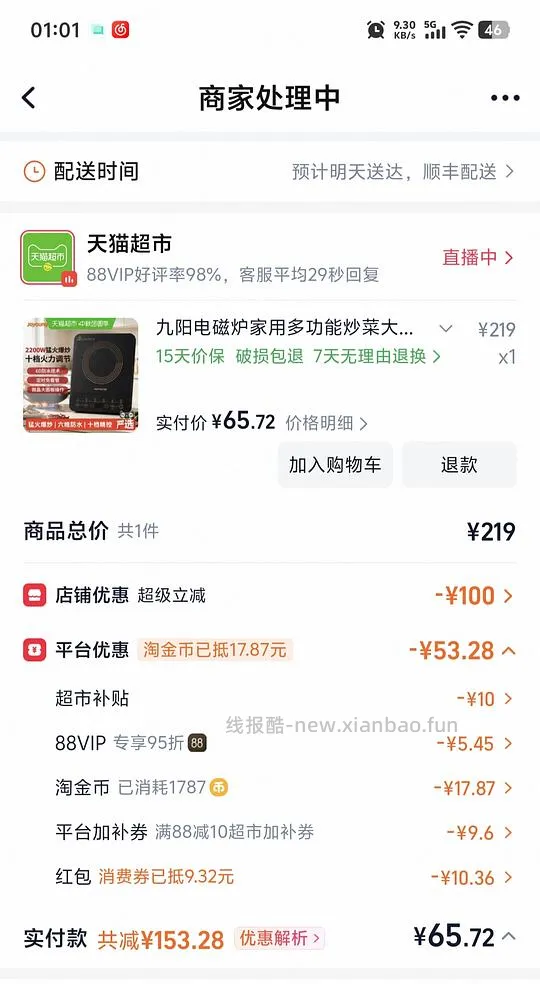Open the 淘金币 deduction row

(270, 788)
